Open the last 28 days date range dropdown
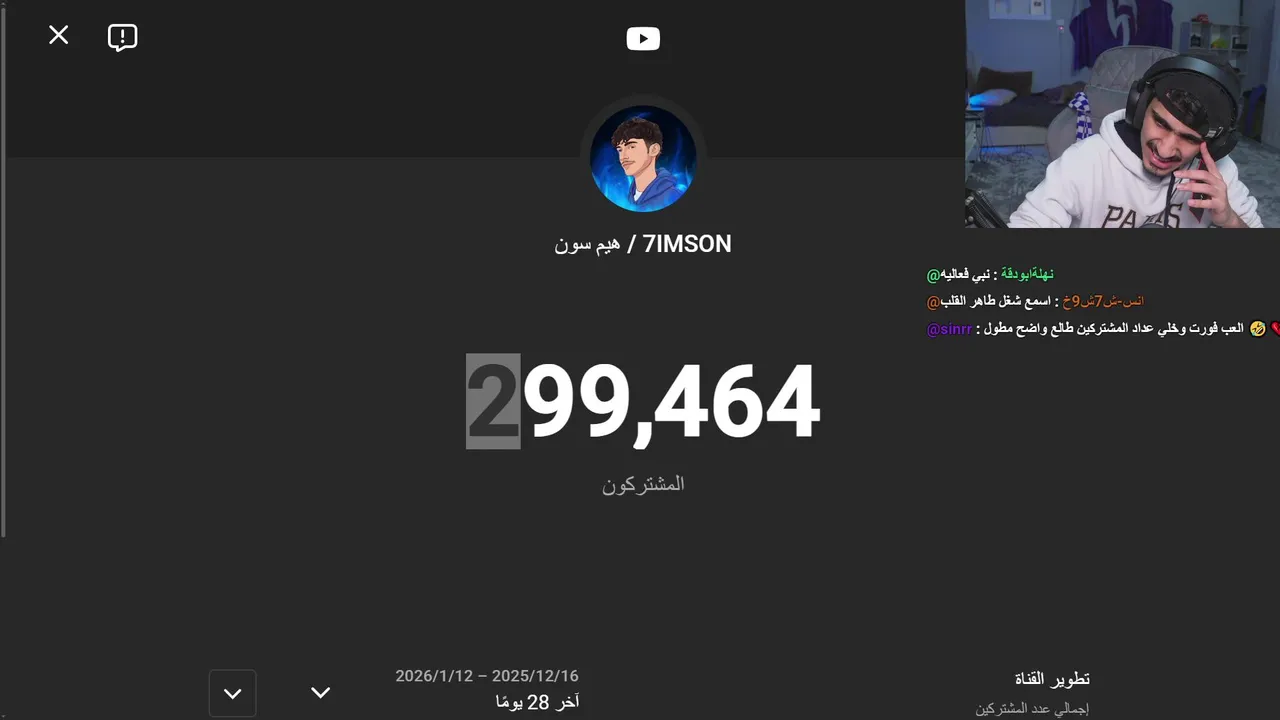The width and height of the screenshot is (1280, 720). (321, 692)
